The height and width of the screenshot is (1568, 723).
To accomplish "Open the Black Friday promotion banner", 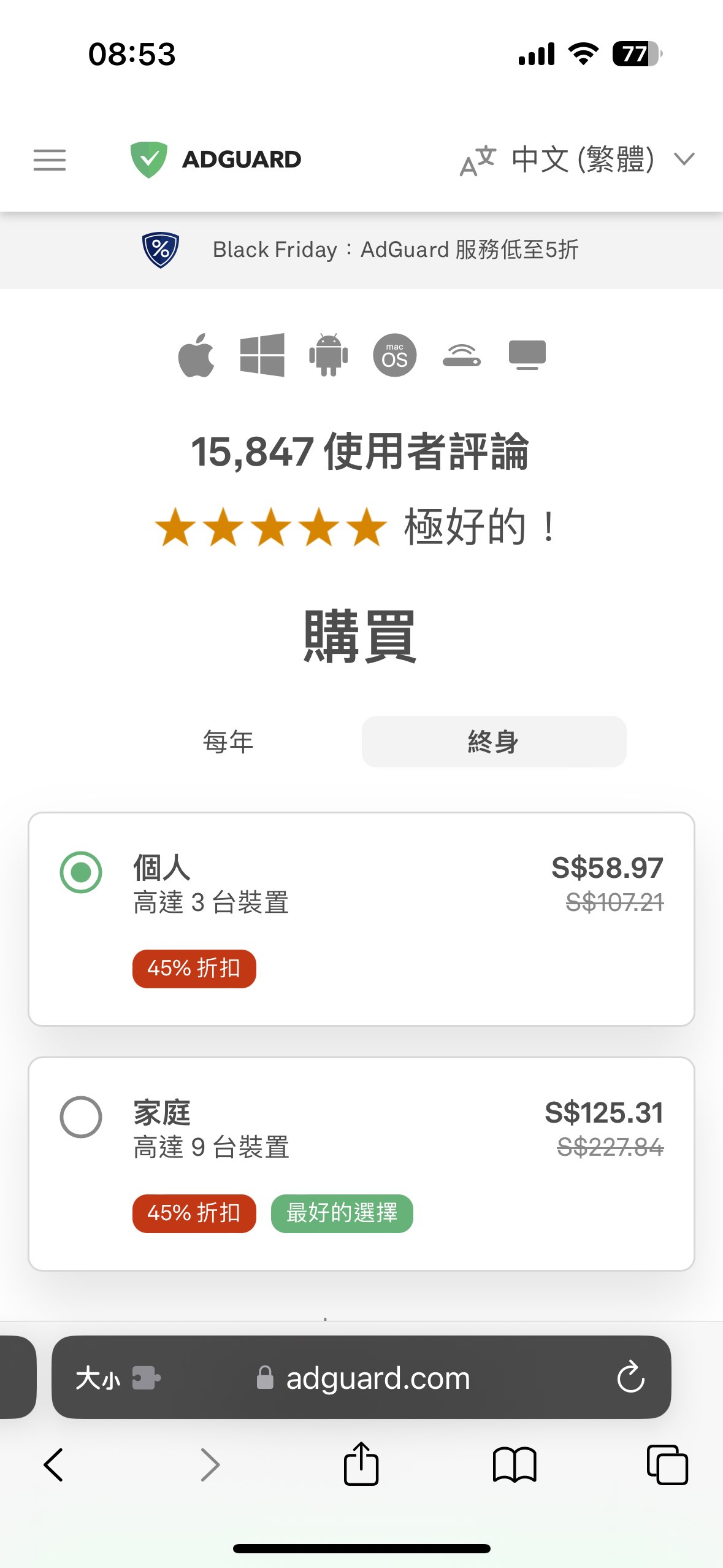I will (x=361, y=250).
